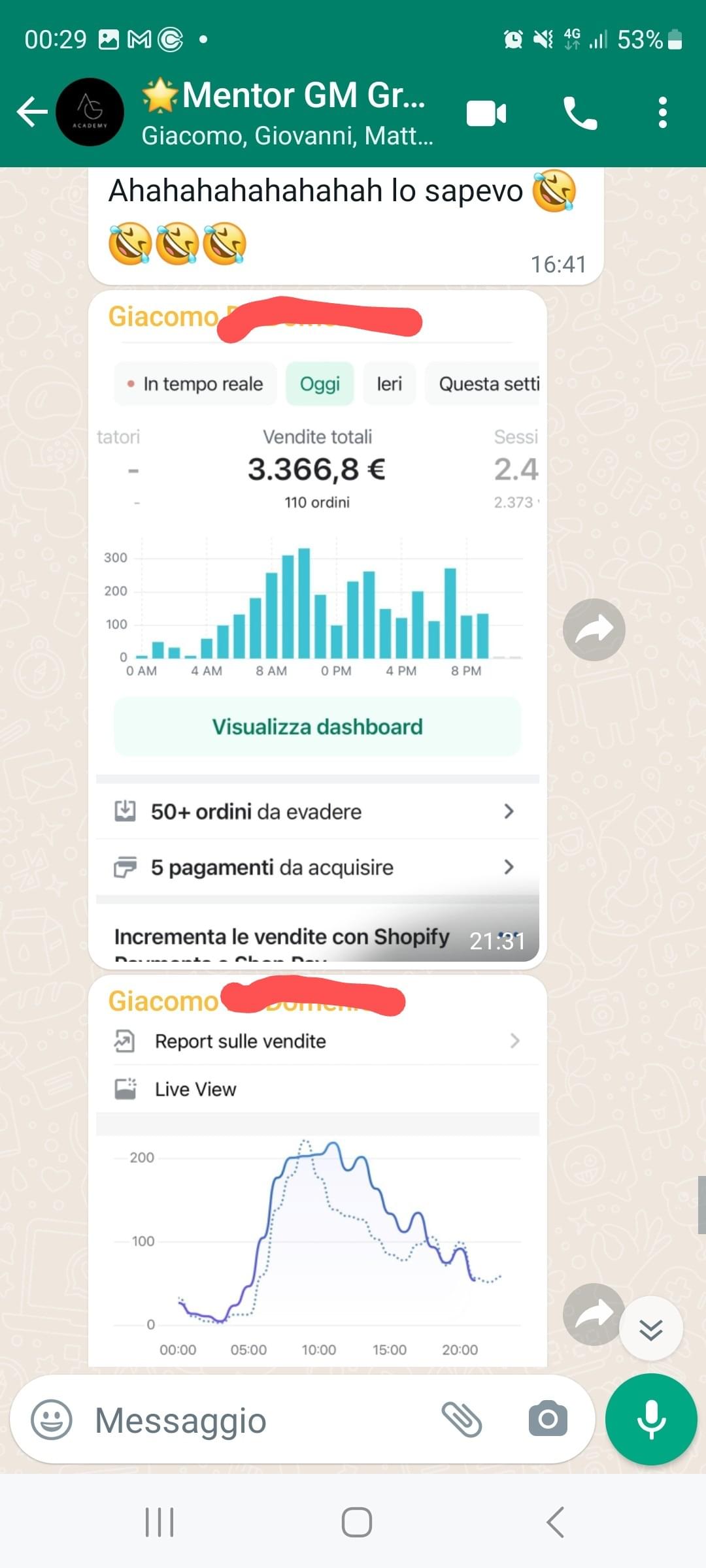Open the emoji picker
Image resolution: width=706 pixels, height=1568 pixels.
[x=52, y=1419]
